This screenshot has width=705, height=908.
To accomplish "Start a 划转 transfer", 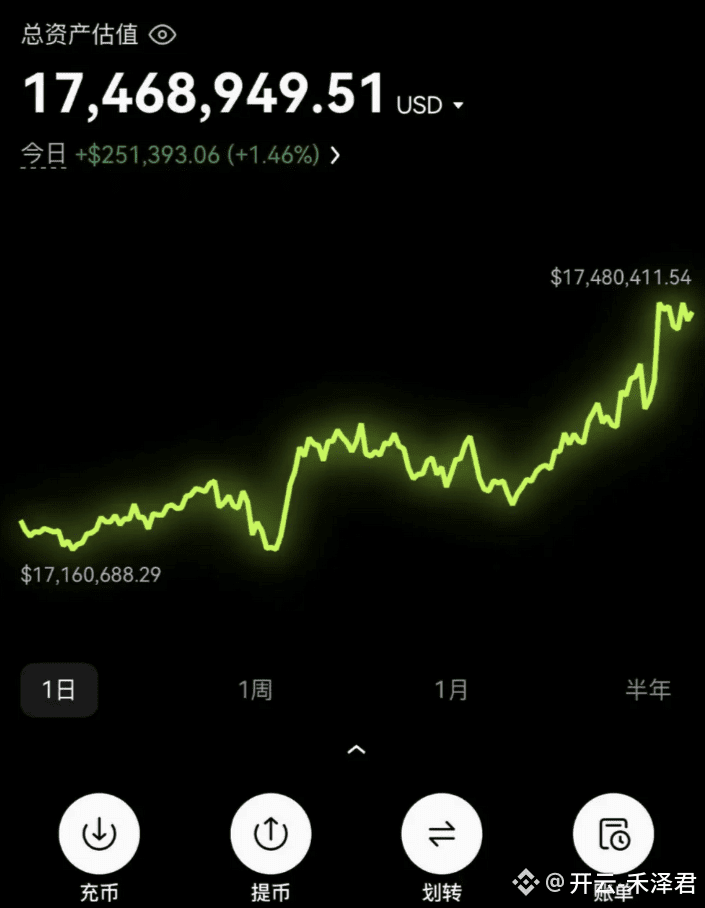I will click(x=442, y=835).
